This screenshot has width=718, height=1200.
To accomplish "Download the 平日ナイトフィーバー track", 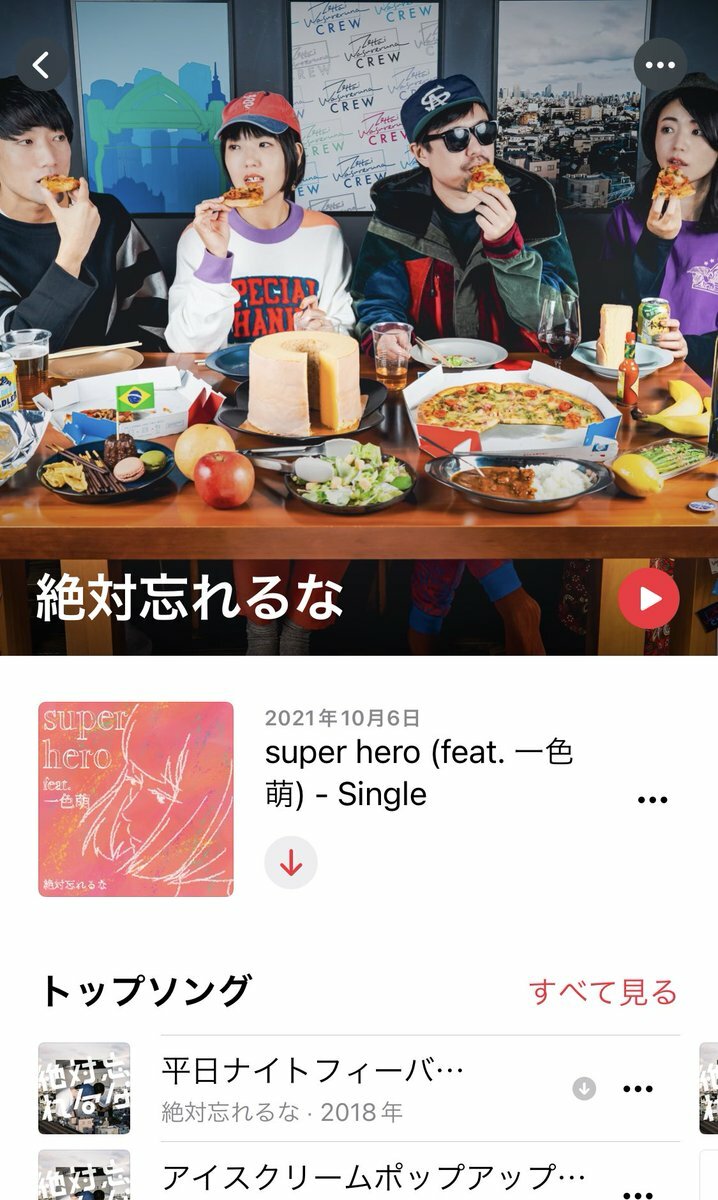I will coord(584,1089).
